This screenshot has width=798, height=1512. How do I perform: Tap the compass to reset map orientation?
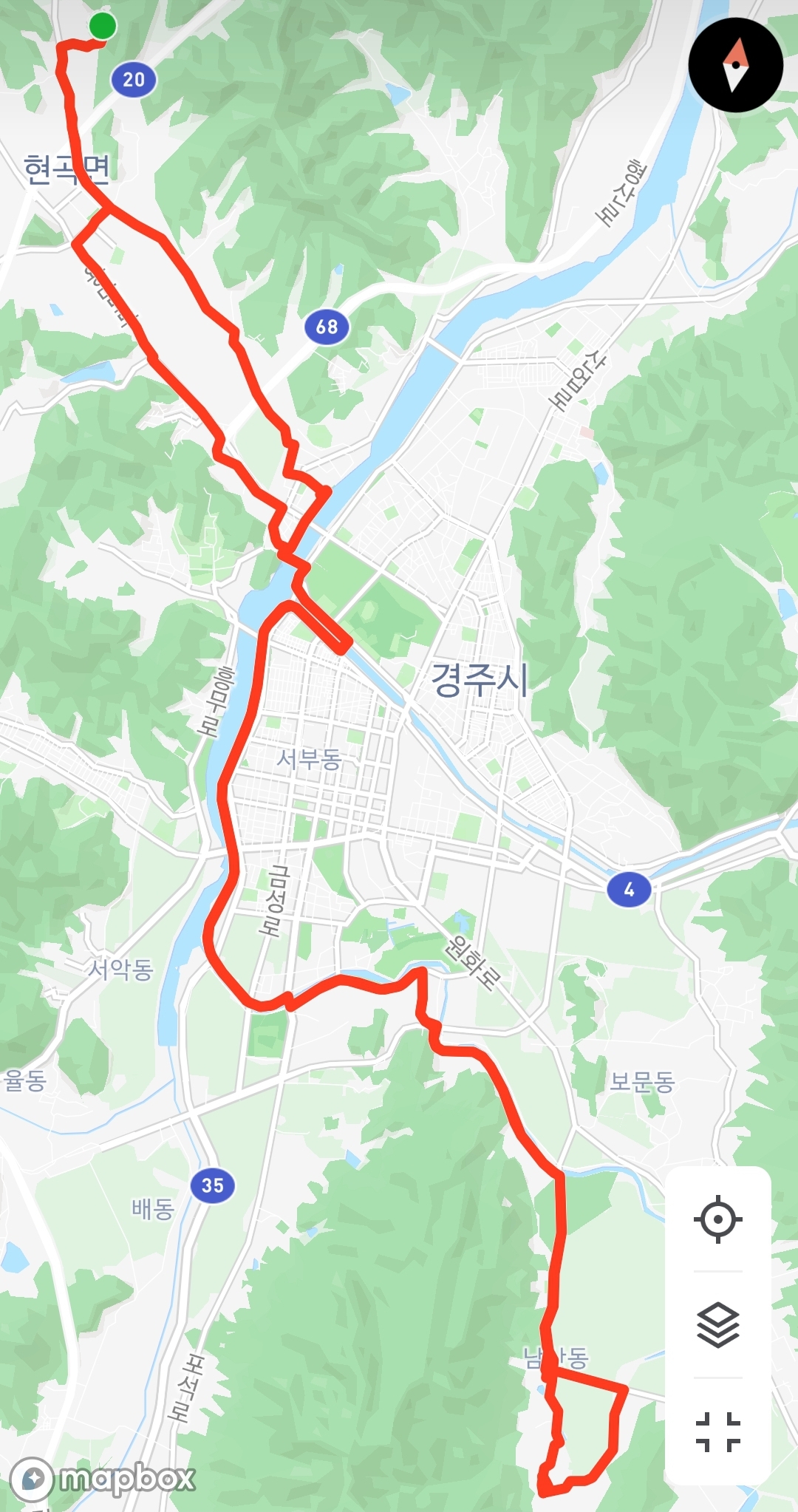pyautogui.click(x=735, y=65)
